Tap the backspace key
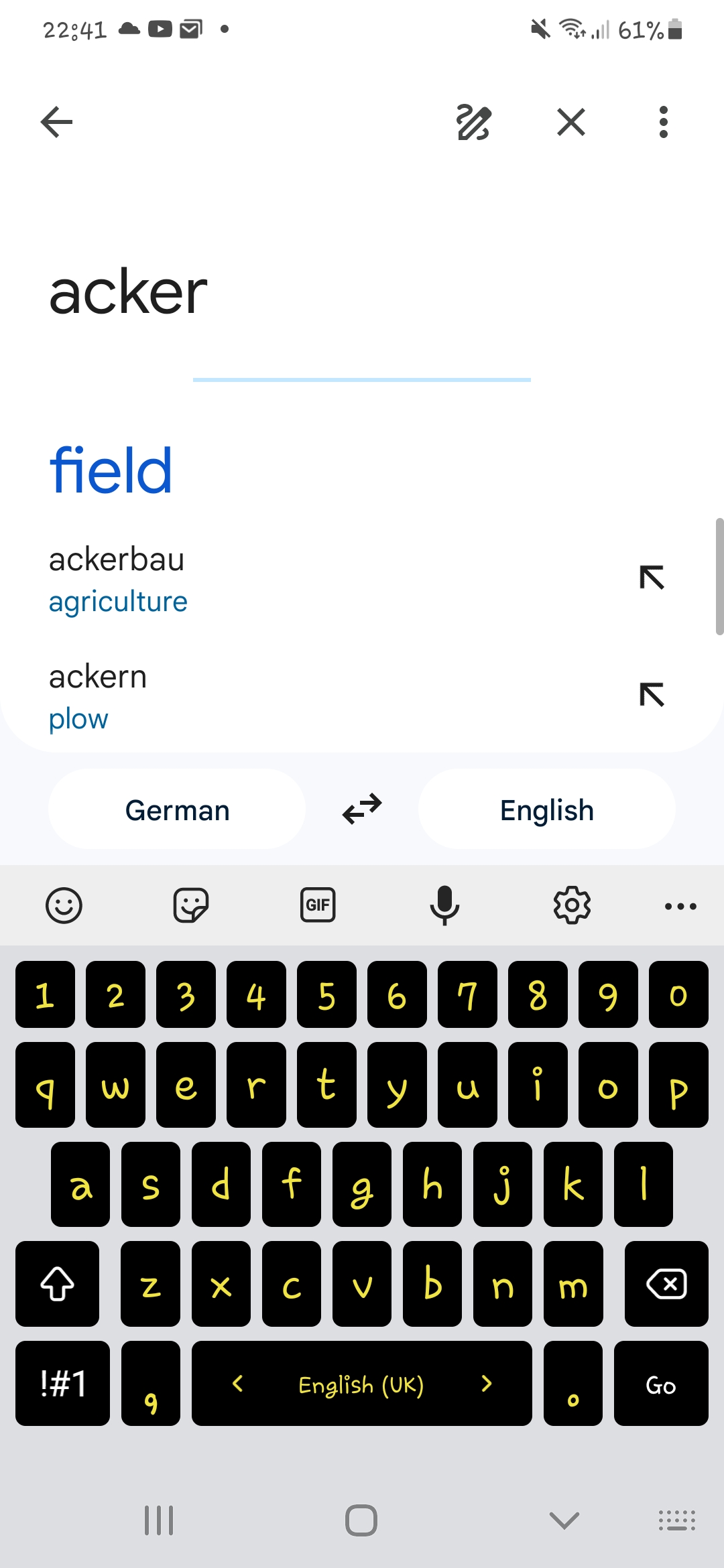The height and width of the screenshot is (1568, 724). [666, 1284]
